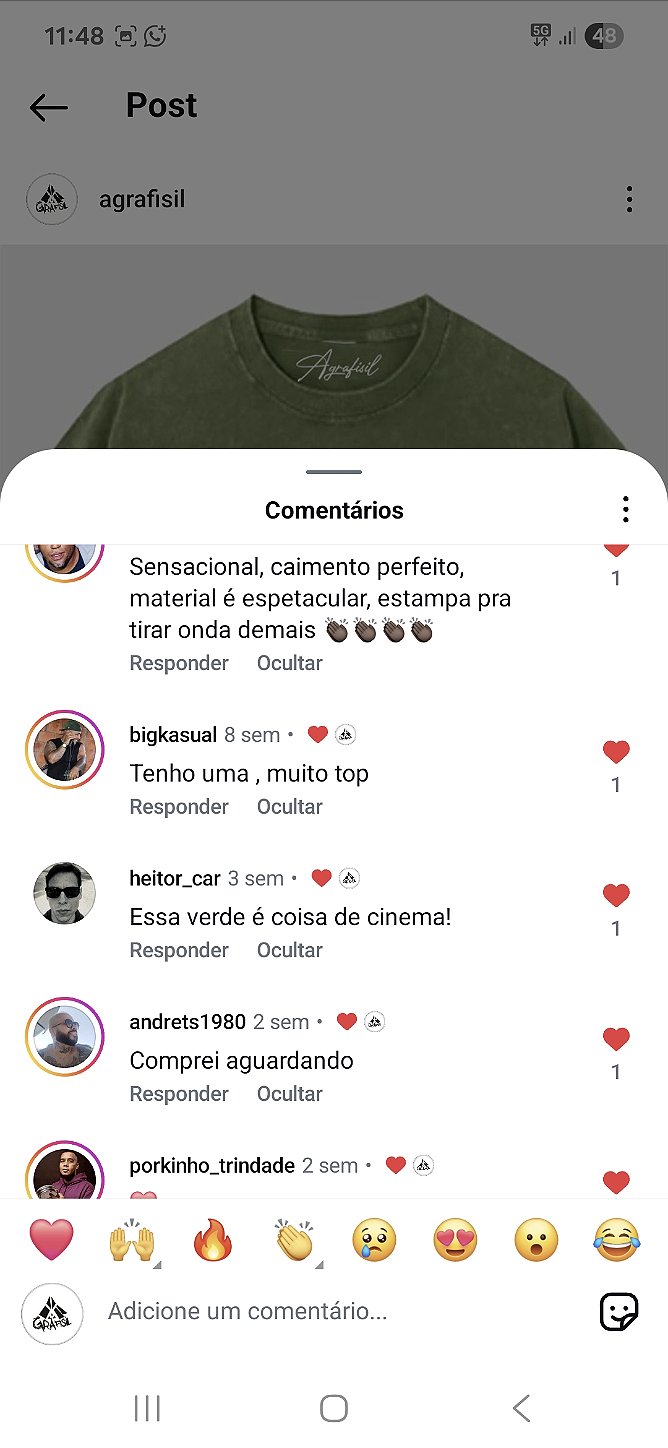Screen dimensions: 668x1448
Task: Tap the add a comment field
Action: pos(330,1311)
